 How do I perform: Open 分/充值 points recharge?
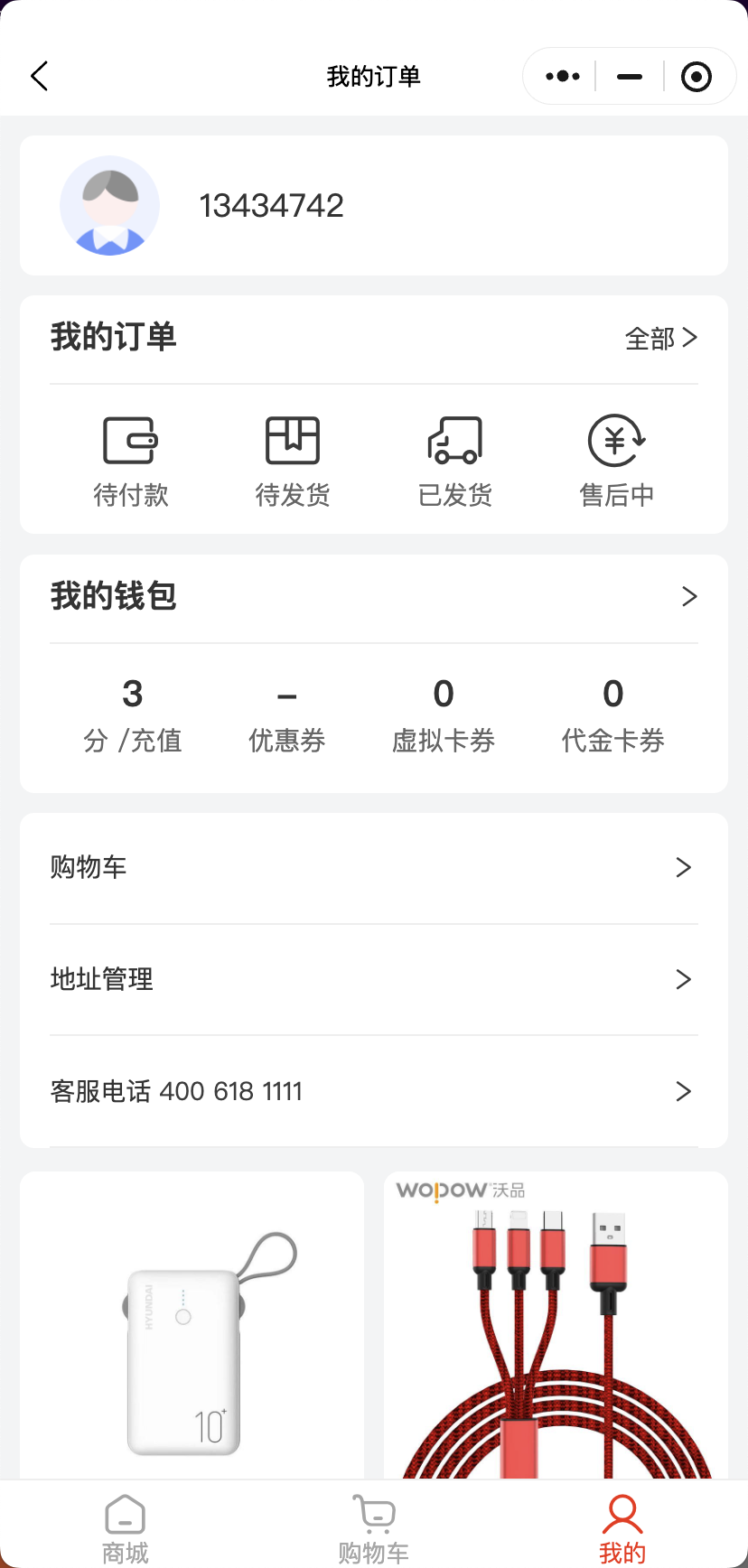click(x=133, y=715)
